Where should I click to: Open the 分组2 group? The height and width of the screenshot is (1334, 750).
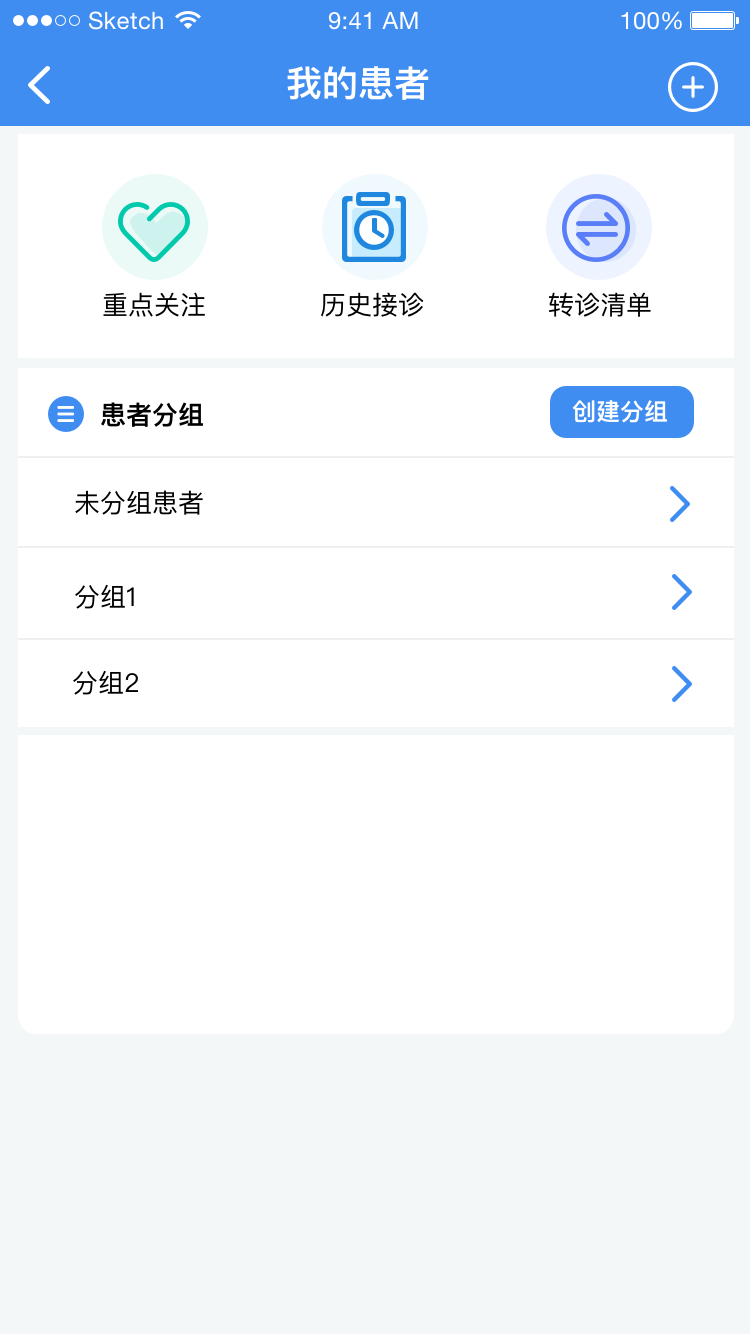coord(375,684)
